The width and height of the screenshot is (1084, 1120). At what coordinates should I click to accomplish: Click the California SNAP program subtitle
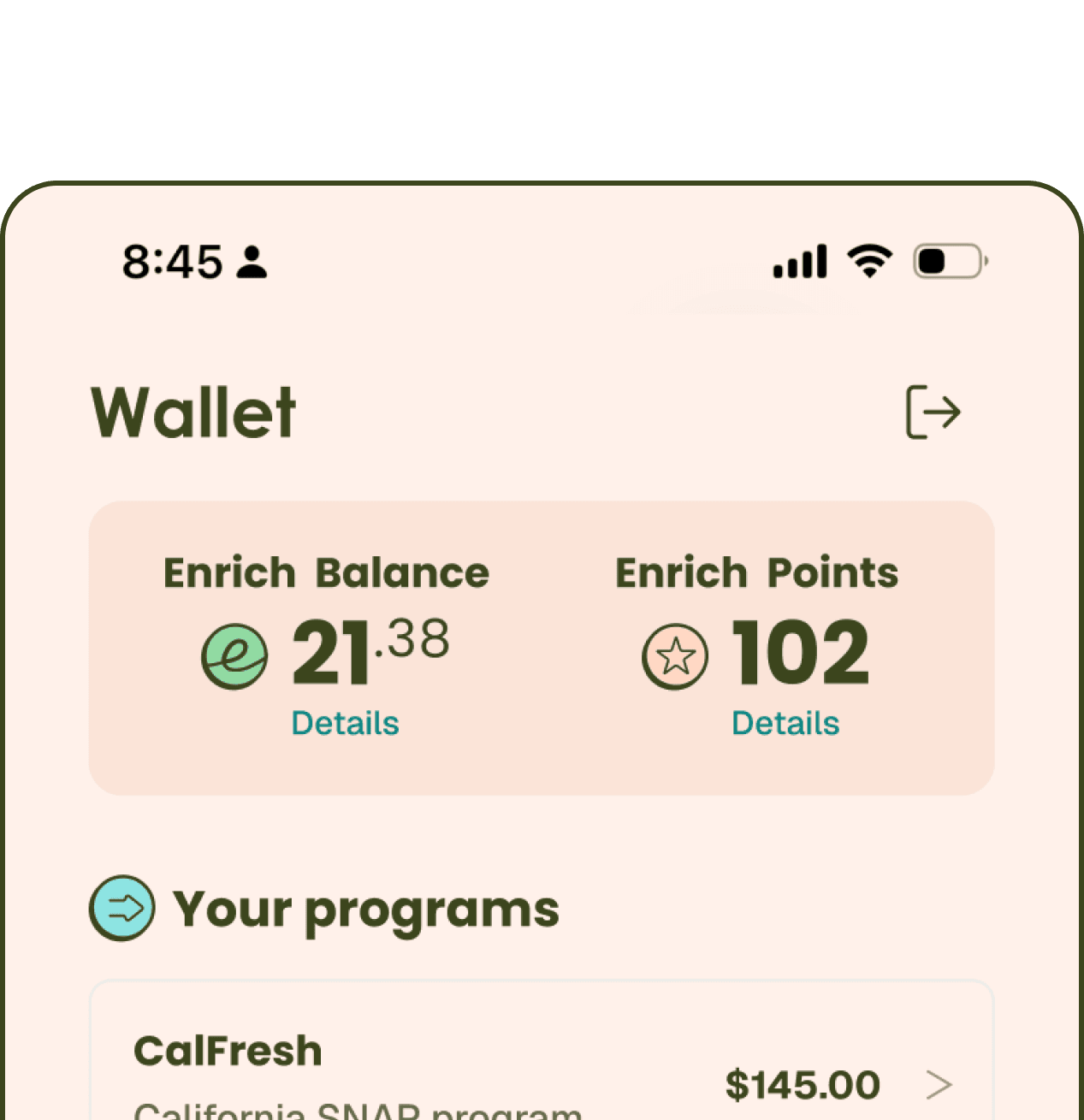pos(359,1110)
